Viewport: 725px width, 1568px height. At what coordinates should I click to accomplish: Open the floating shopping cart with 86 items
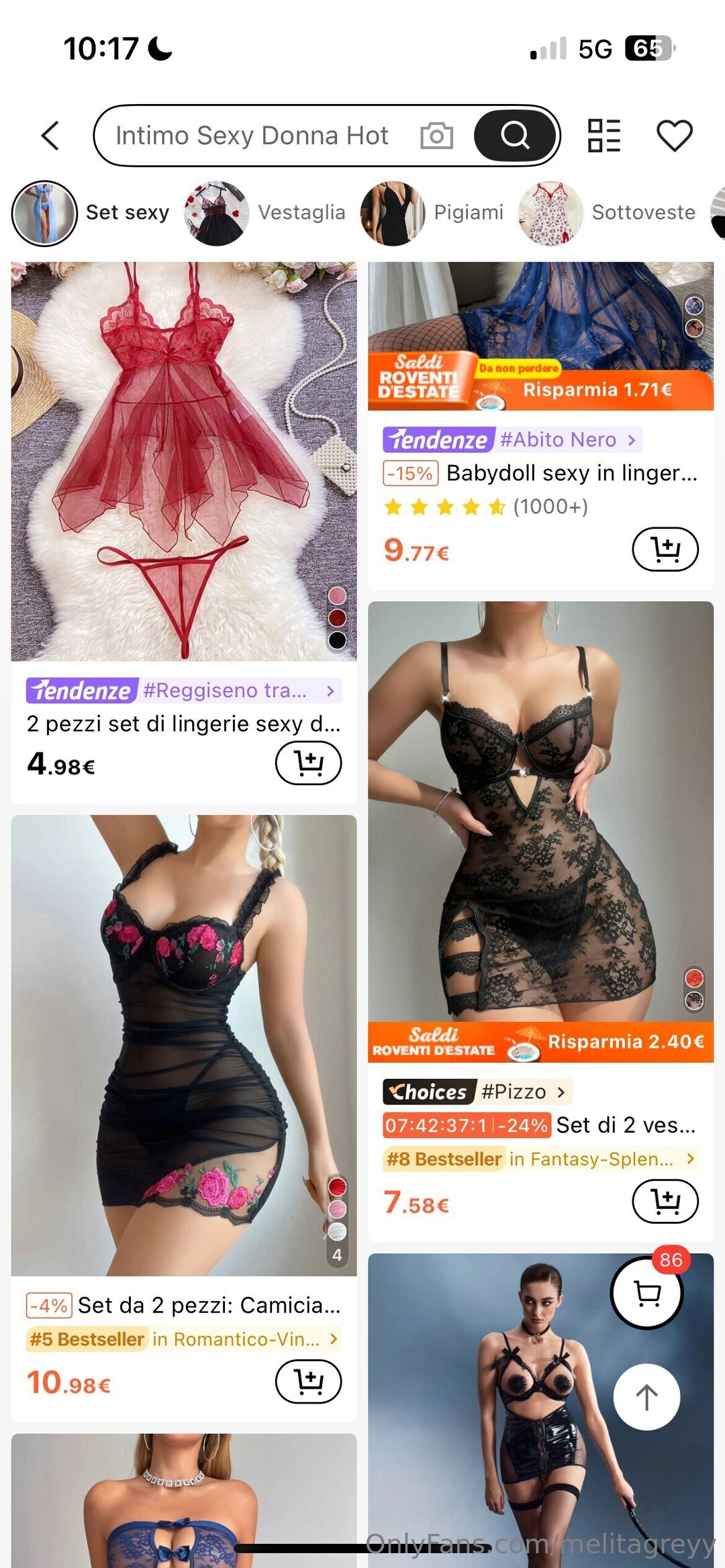pyautogui.click(x=647, y=1292)
